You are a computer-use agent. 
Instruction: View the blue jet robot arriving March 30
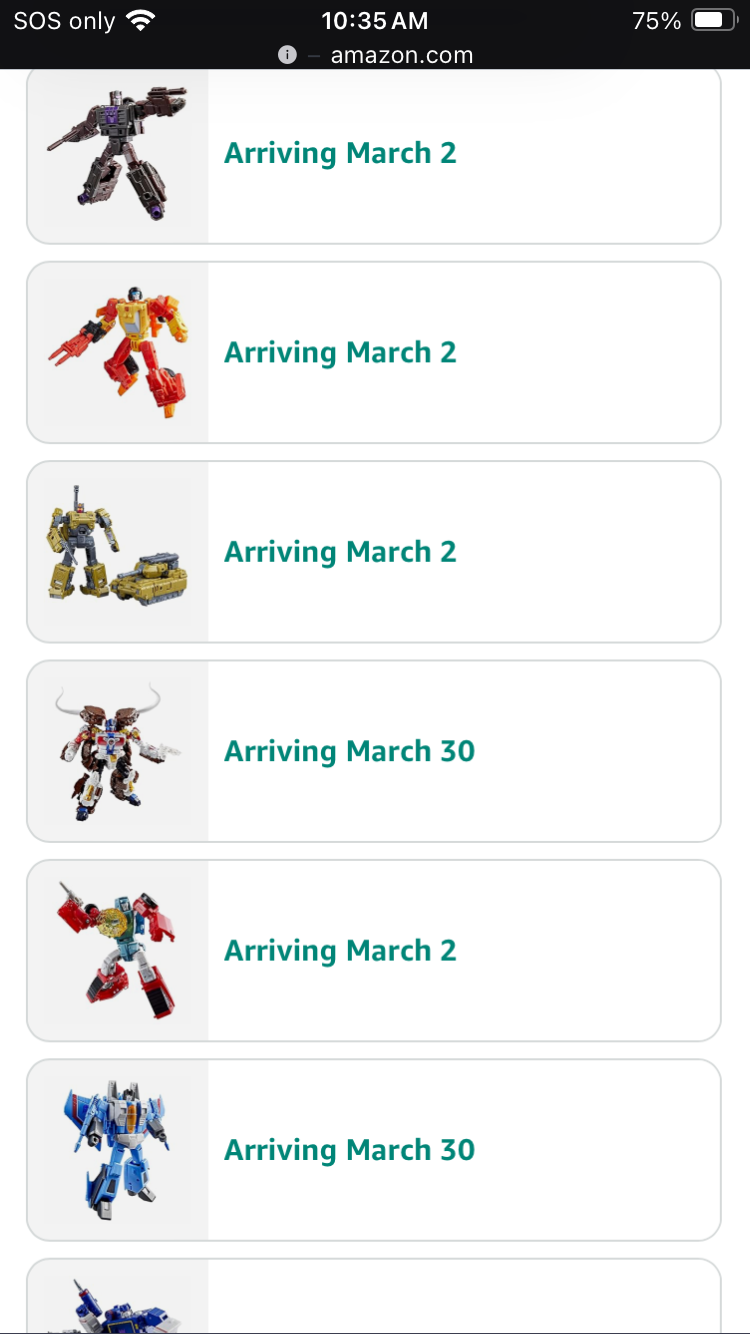[x=372, y=1150]
